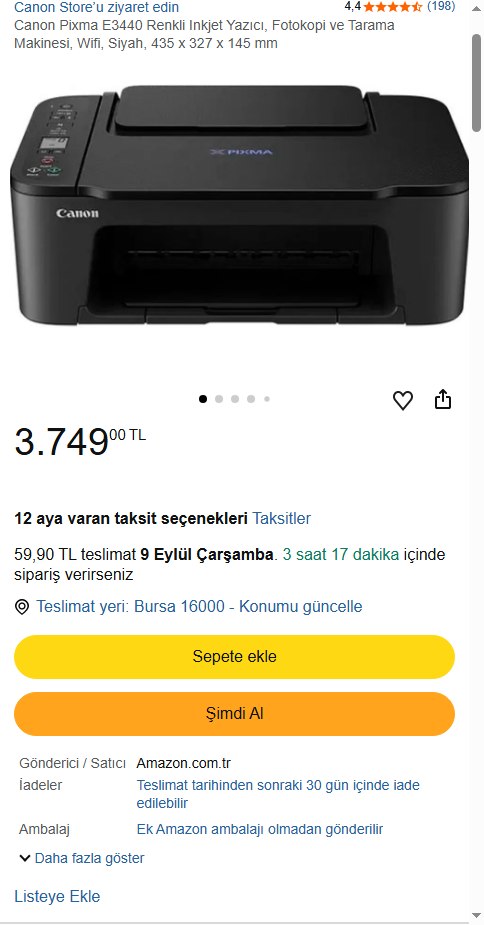Share this product

[443, 399]
